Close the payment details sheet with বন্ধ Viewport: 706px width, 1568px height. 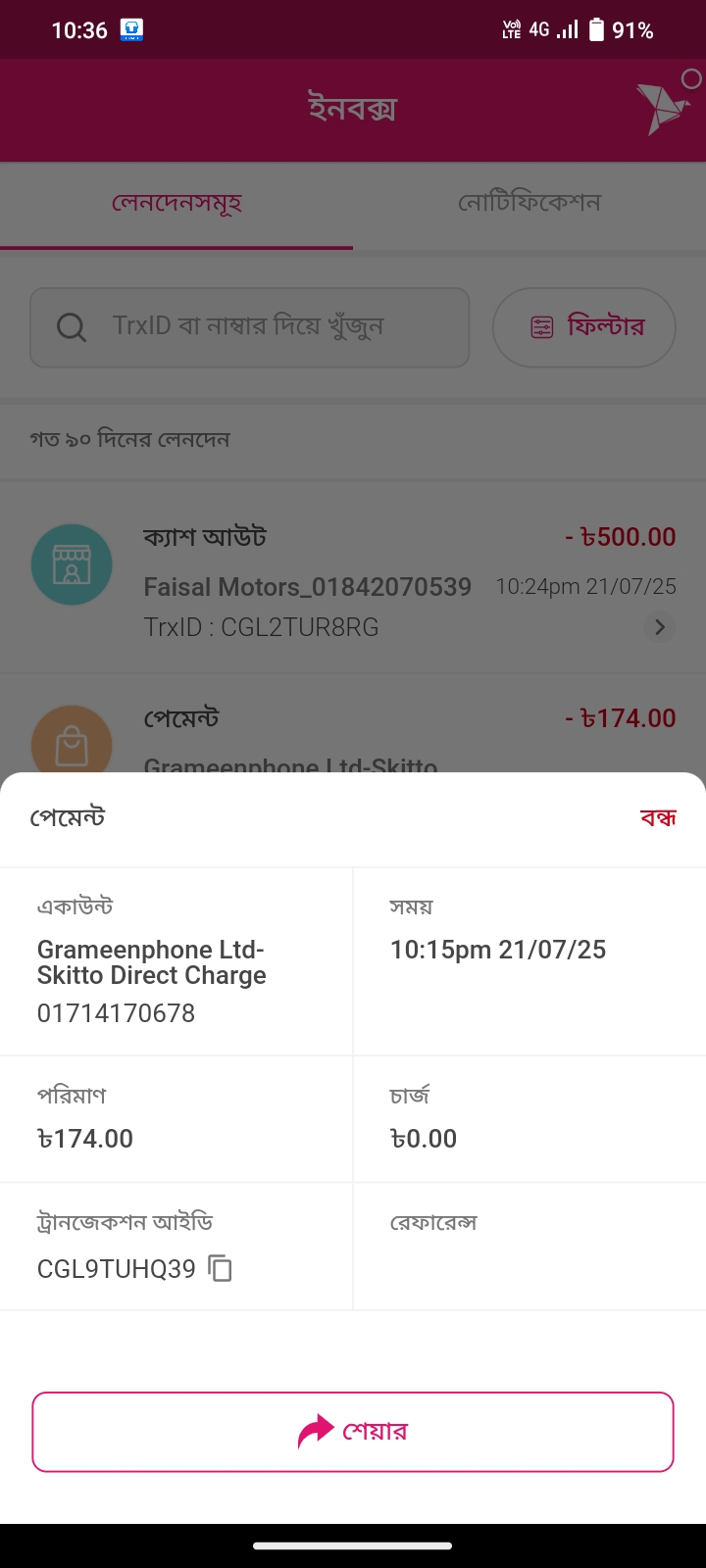tap(658, 817)
